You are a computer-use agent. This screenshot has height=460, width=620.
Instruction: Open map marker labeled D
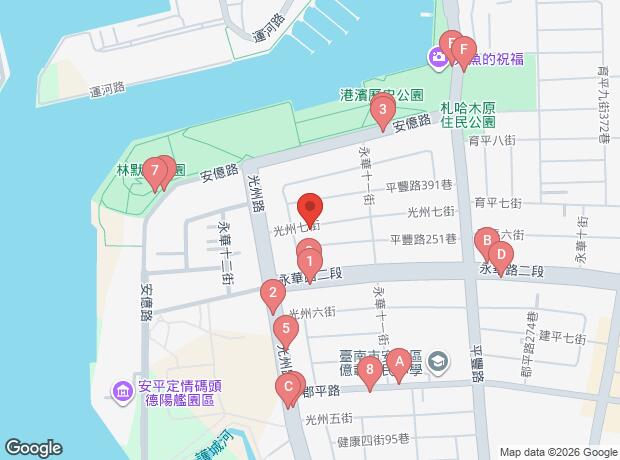(502, 254)
